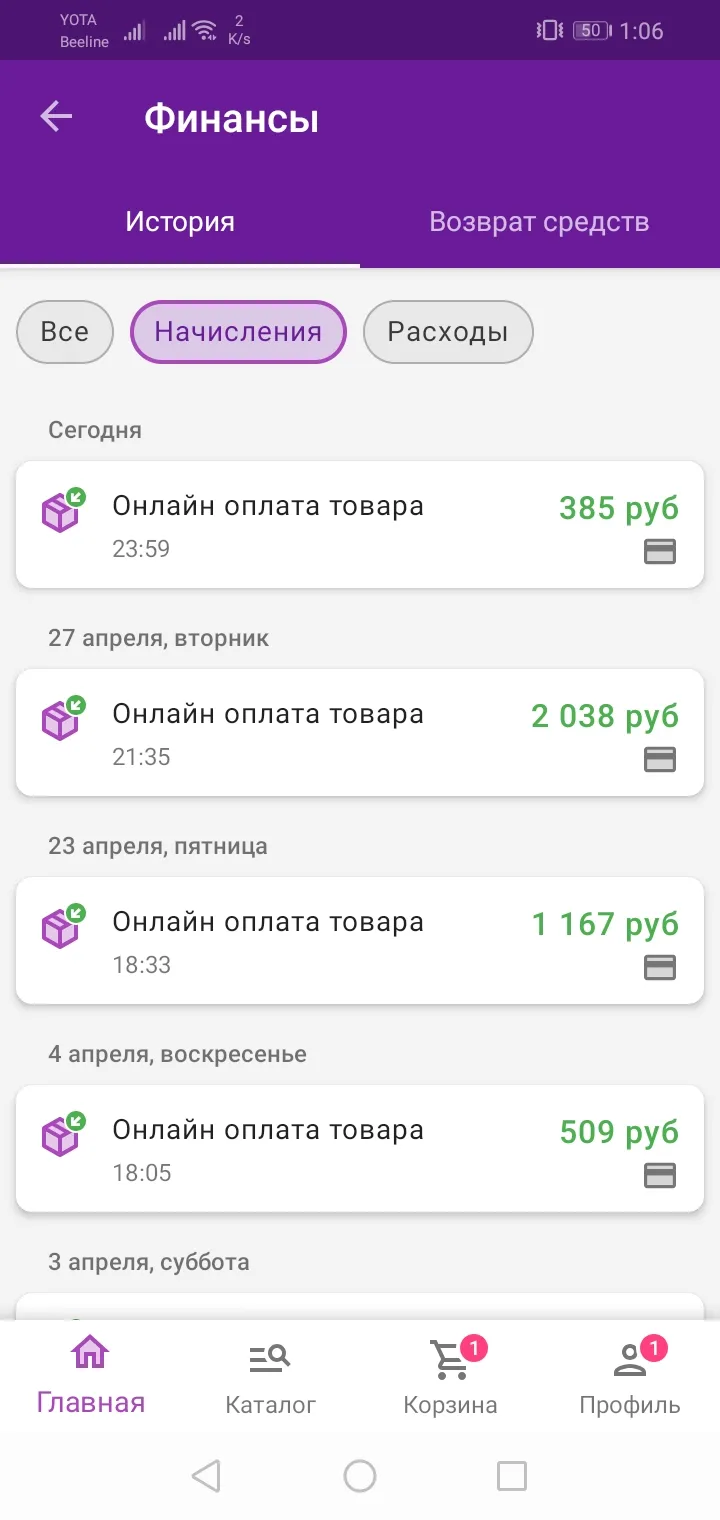
Task: Open the Корзина cart tab
Action: click(x=450, y=1376)
